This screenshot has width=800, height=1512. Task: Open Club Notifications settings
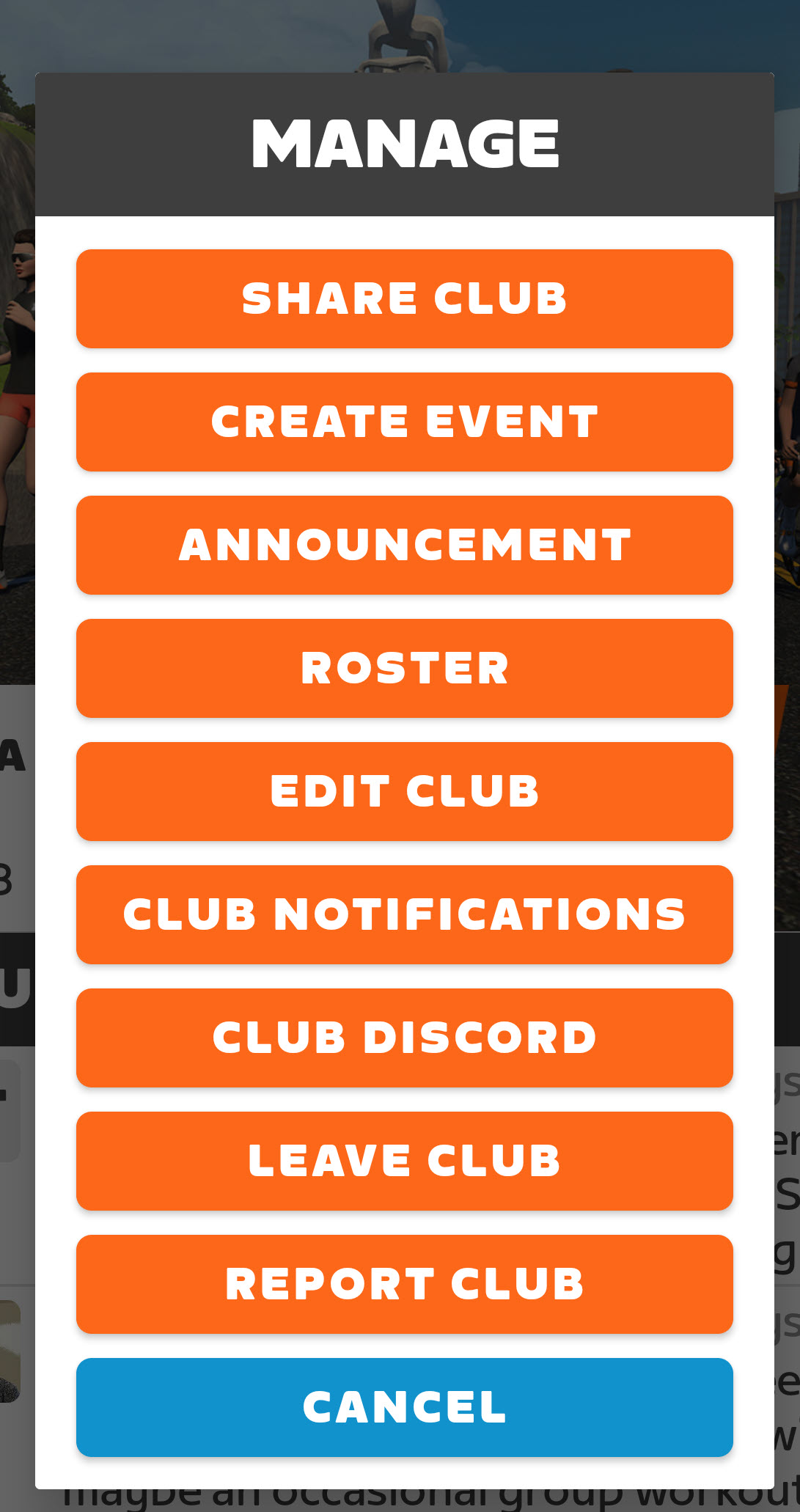pos(404,914)
